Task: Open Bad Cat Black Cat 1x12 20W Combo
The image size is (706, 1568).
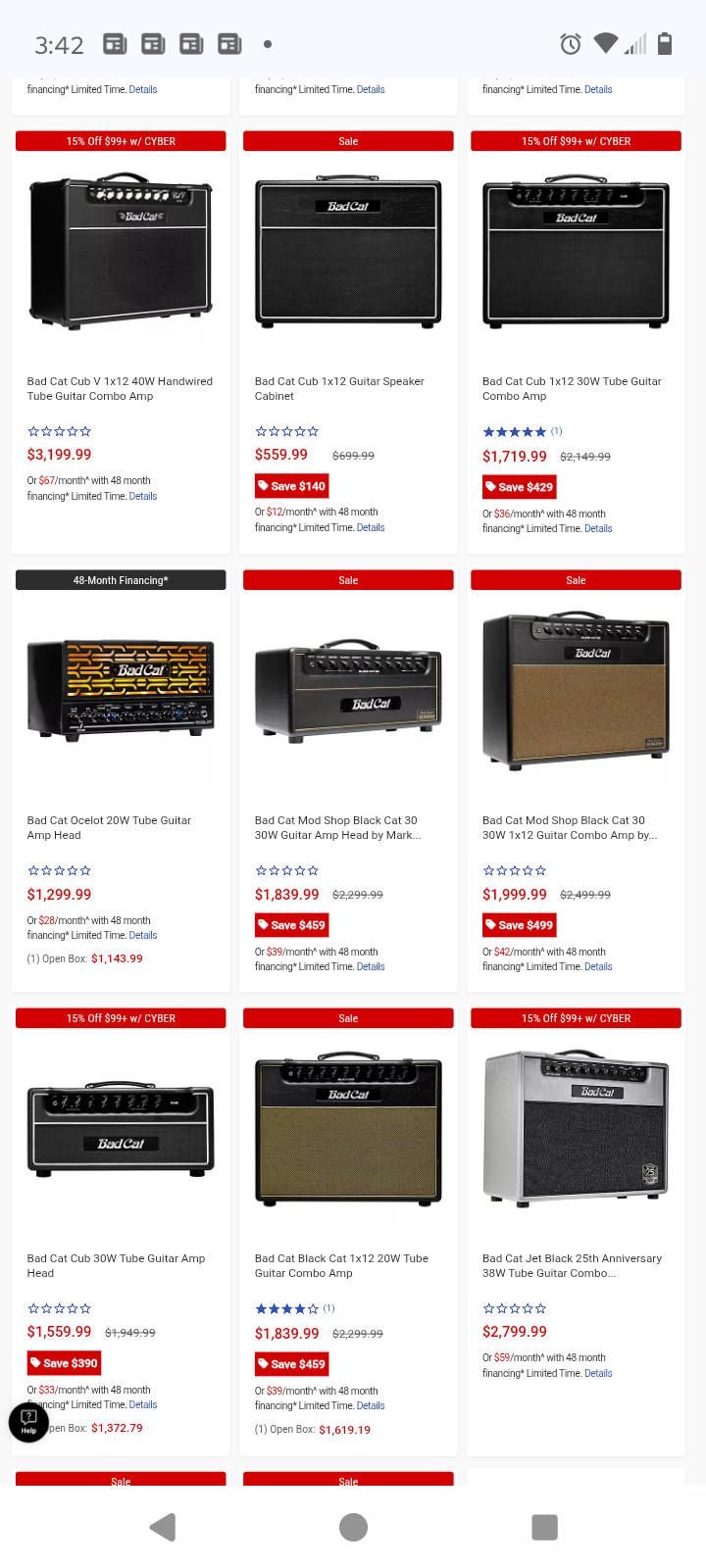Action: click(341, 1266)
